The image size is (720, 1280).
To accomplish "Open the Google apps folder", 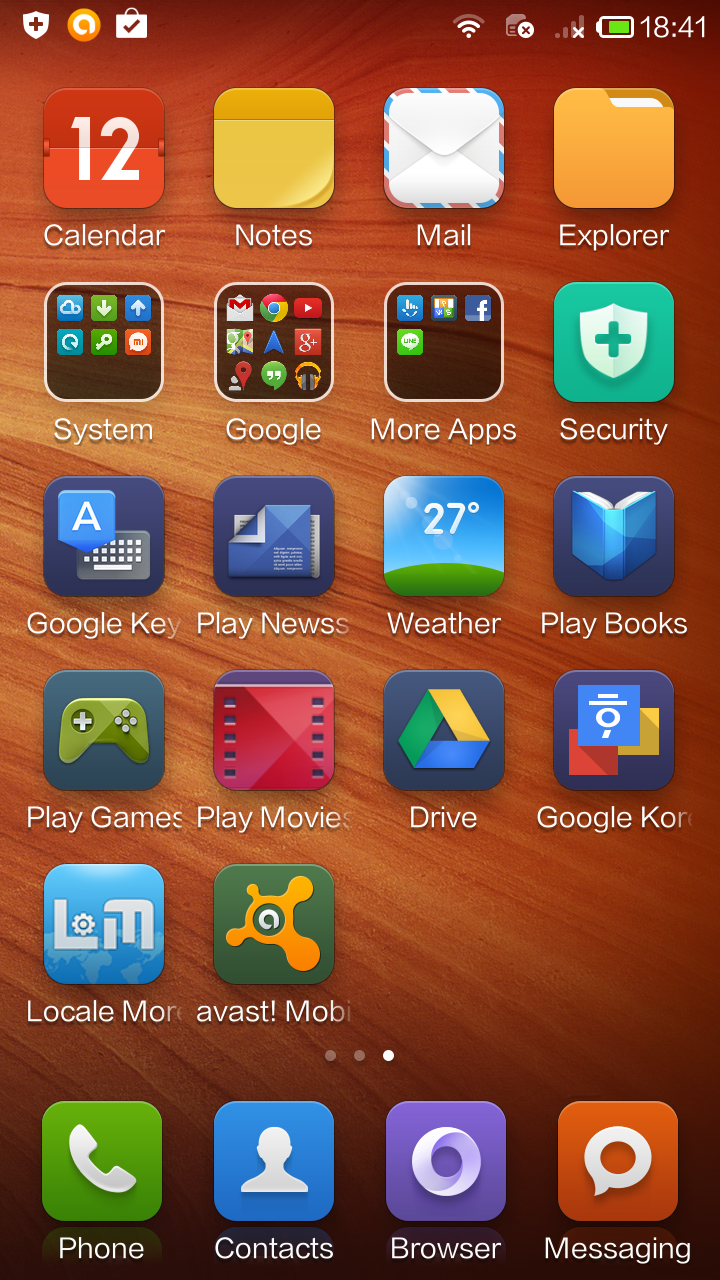I will pos(274,342).
